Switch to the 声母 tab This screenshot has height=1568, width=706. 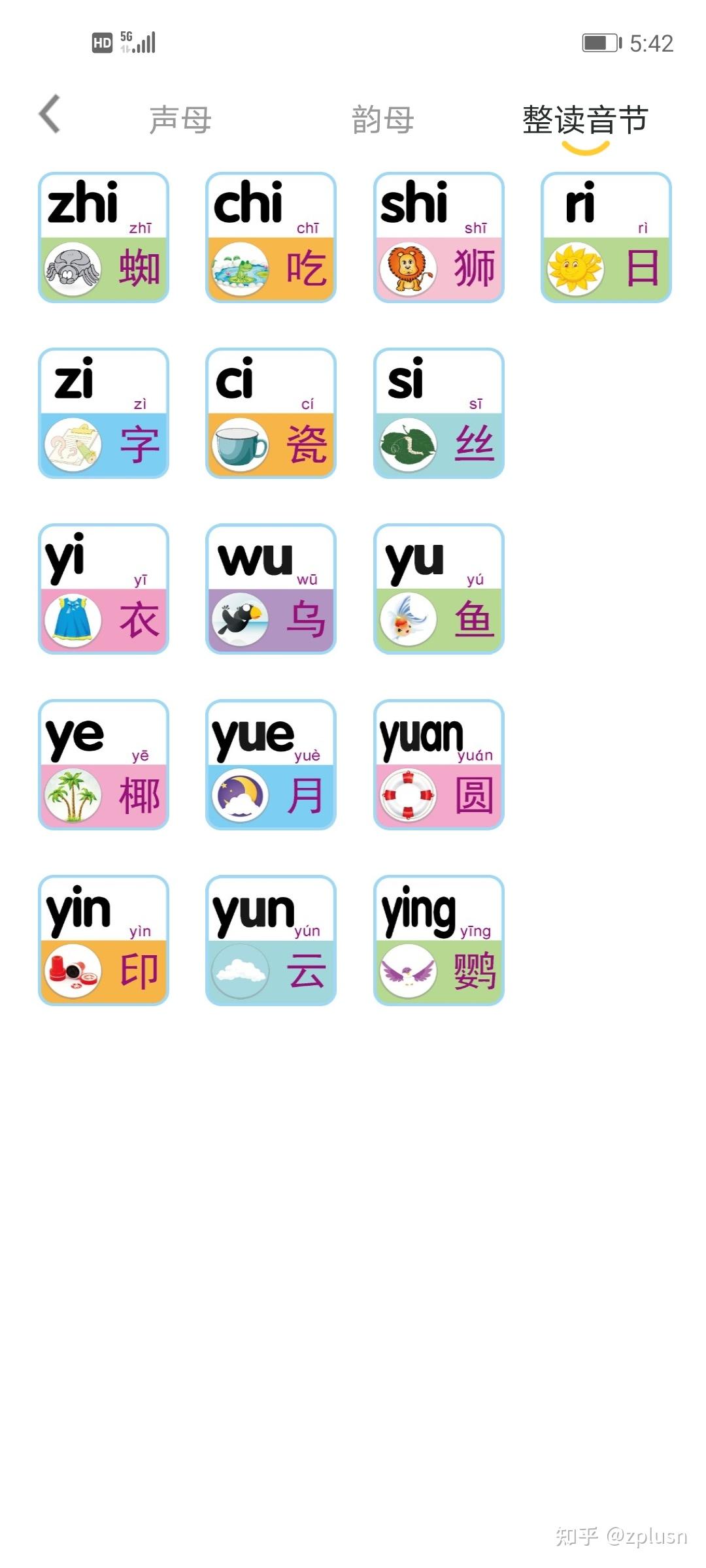[180, 120]
